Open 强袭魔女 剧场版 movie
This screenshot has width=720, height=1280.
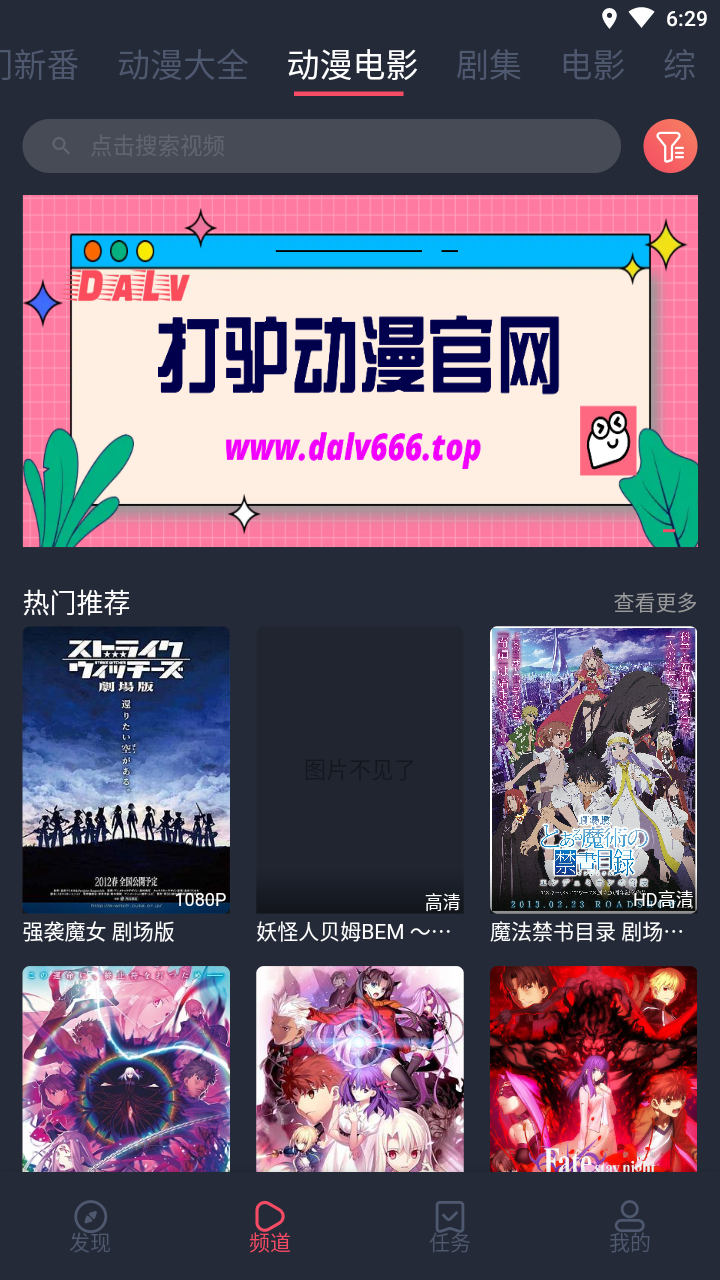[126, 785]
